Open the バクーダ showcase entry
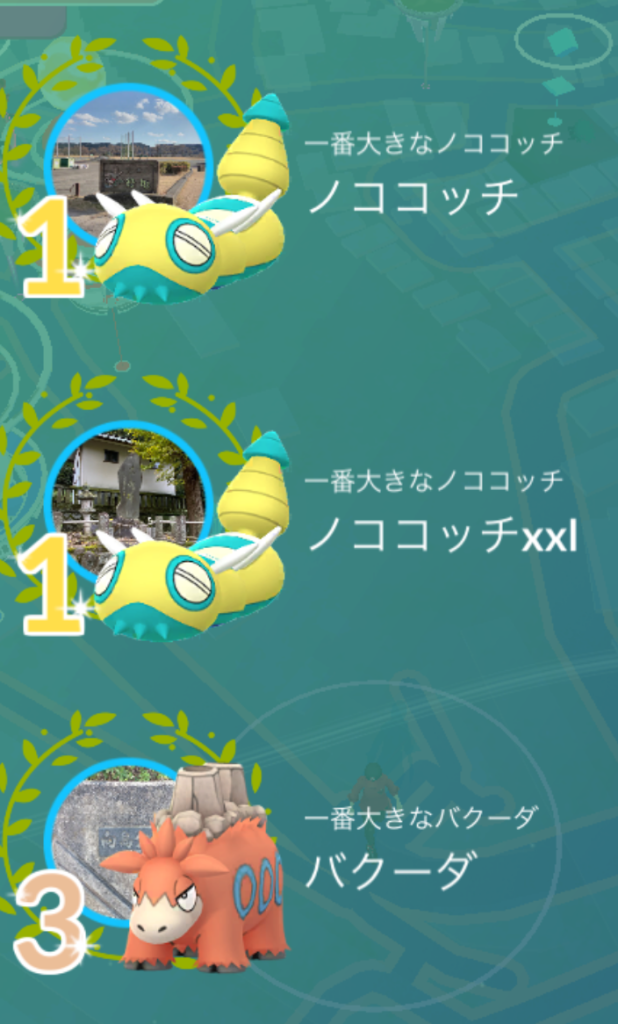The image size is (618, 1024). 388,871
